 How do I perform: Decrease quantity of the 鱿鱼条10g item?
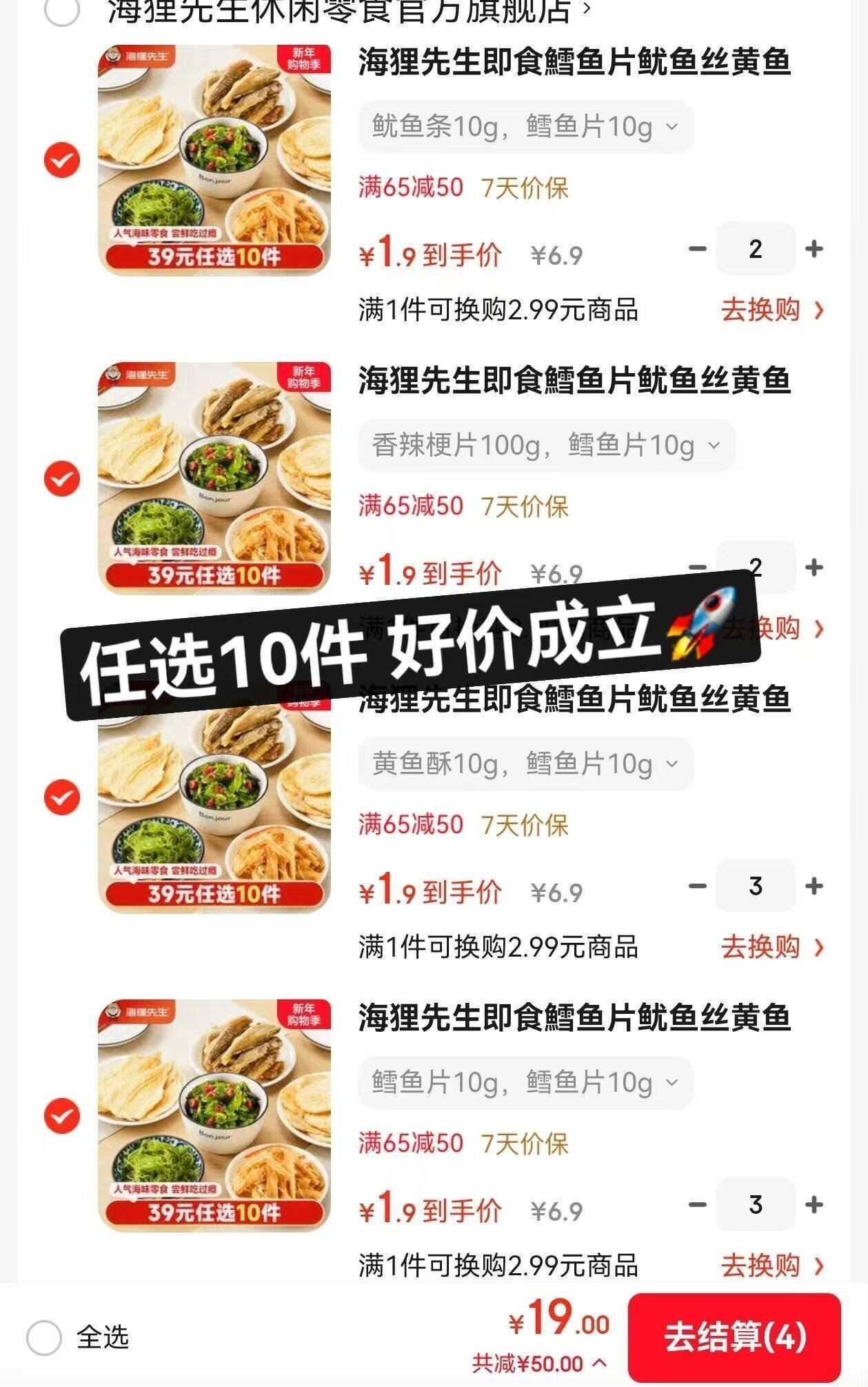(698, 249)
